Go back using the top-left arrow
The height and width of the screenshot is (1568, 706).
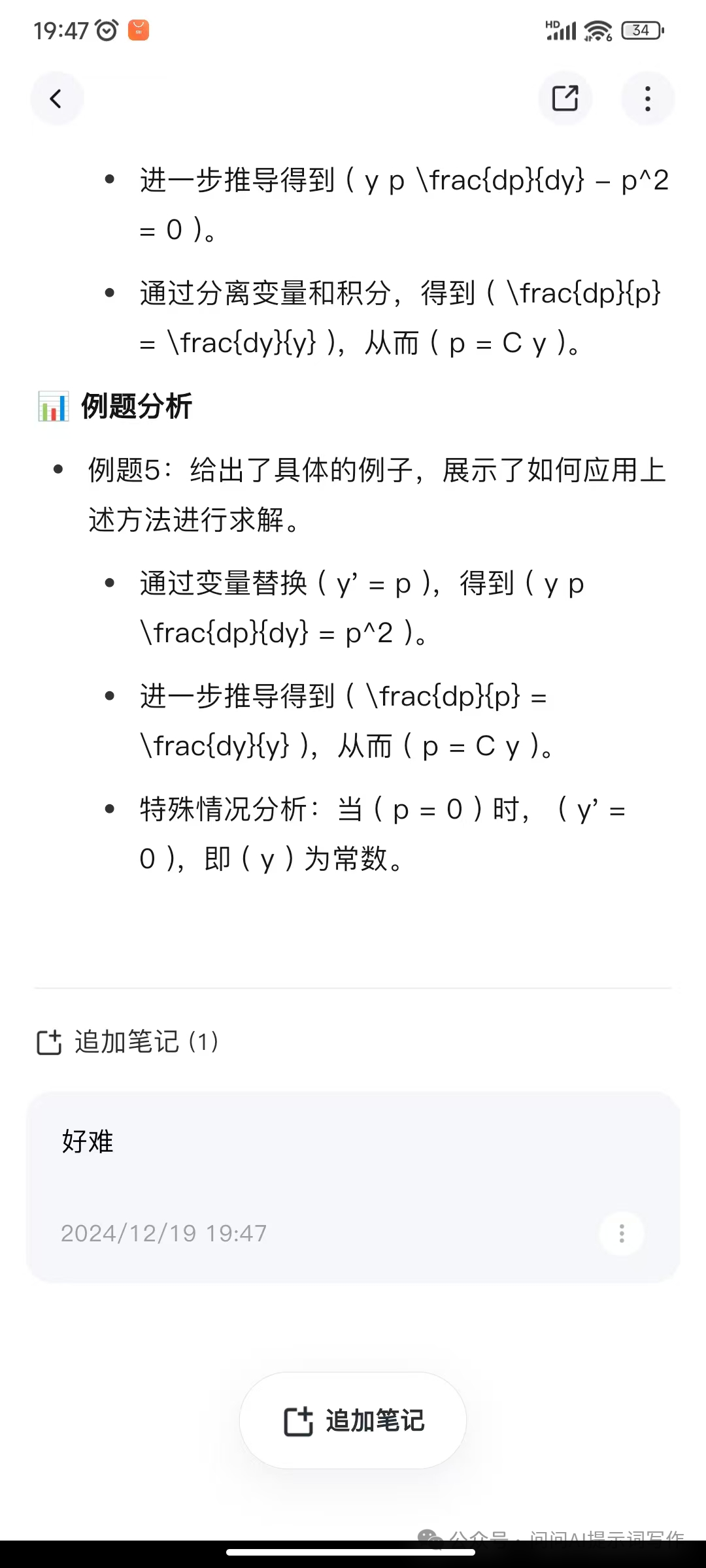click(56, 99)
